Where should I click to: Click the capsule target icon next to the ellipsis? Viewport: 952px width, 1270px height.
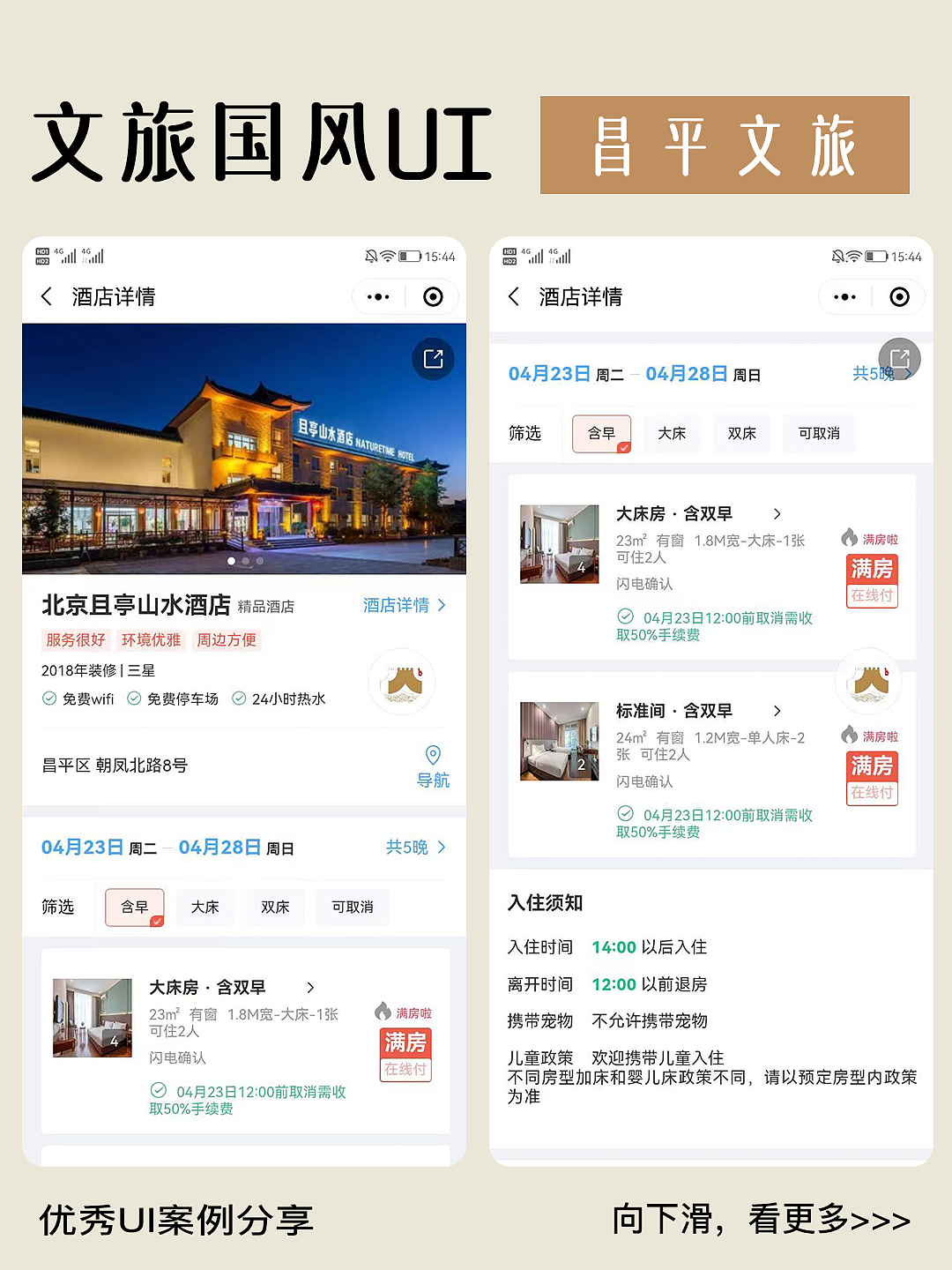pos(433,297)
